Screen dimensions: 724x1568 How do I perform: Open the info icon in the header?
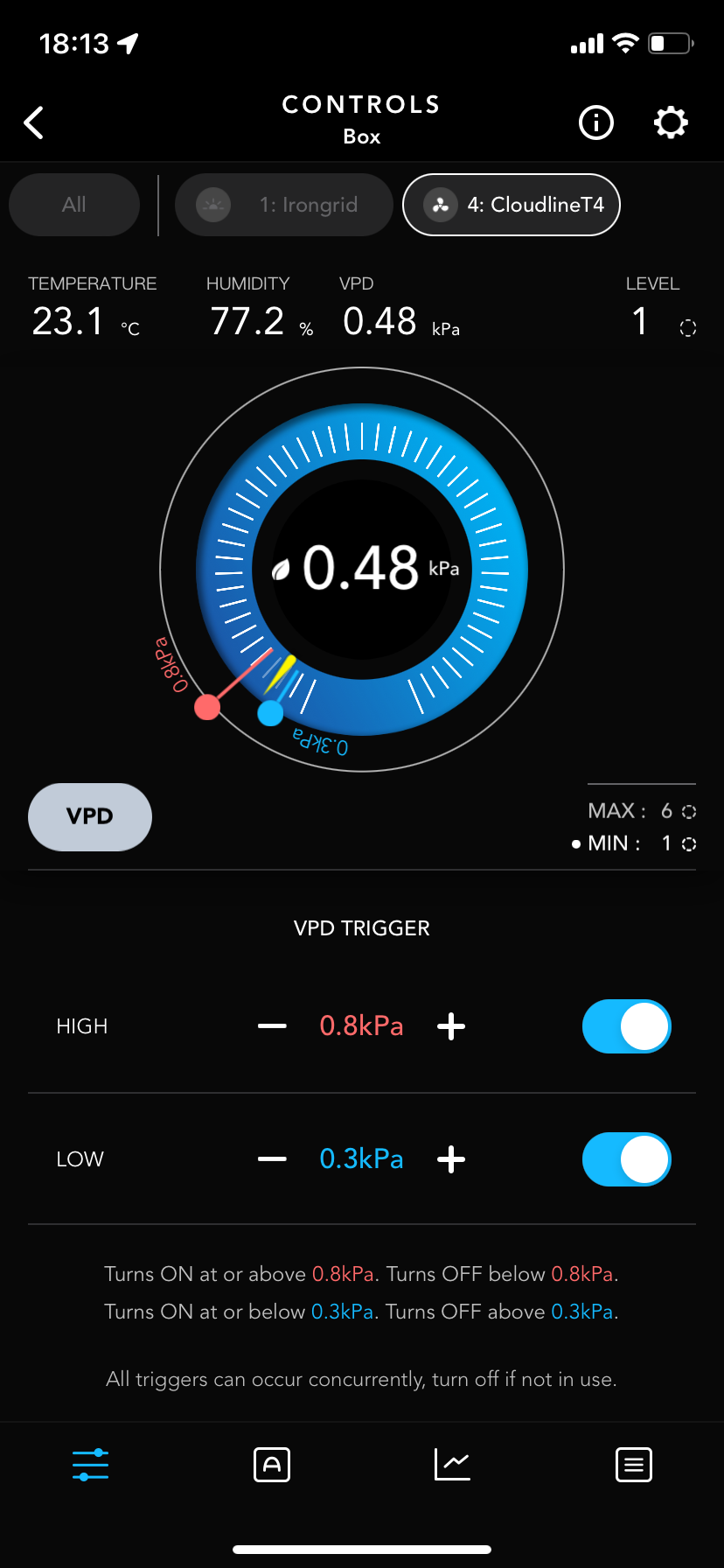pyautogui.click(x=596, y=122)
